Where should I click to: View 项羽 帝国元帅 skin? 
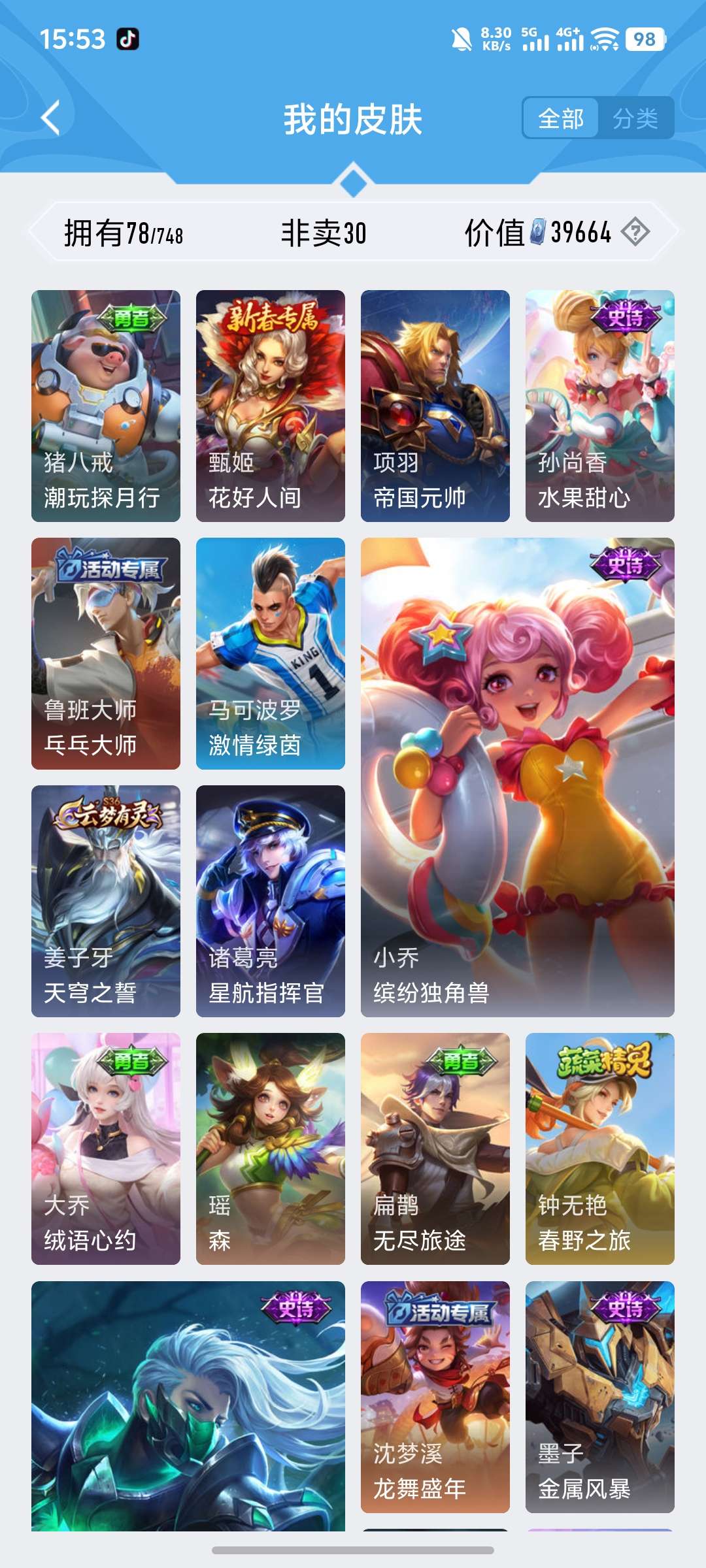435,406
